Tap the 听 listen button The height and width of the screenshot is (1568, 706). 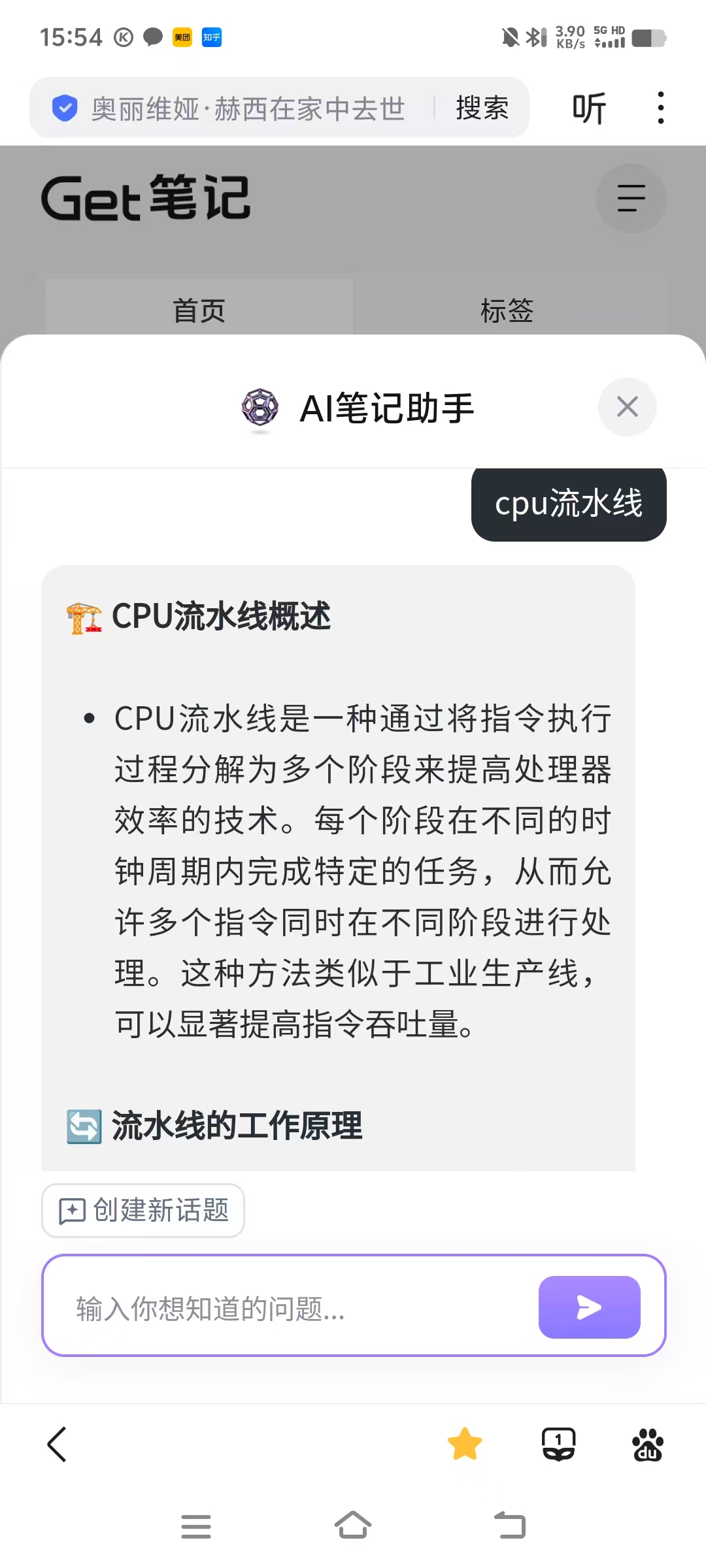point(589,108)
